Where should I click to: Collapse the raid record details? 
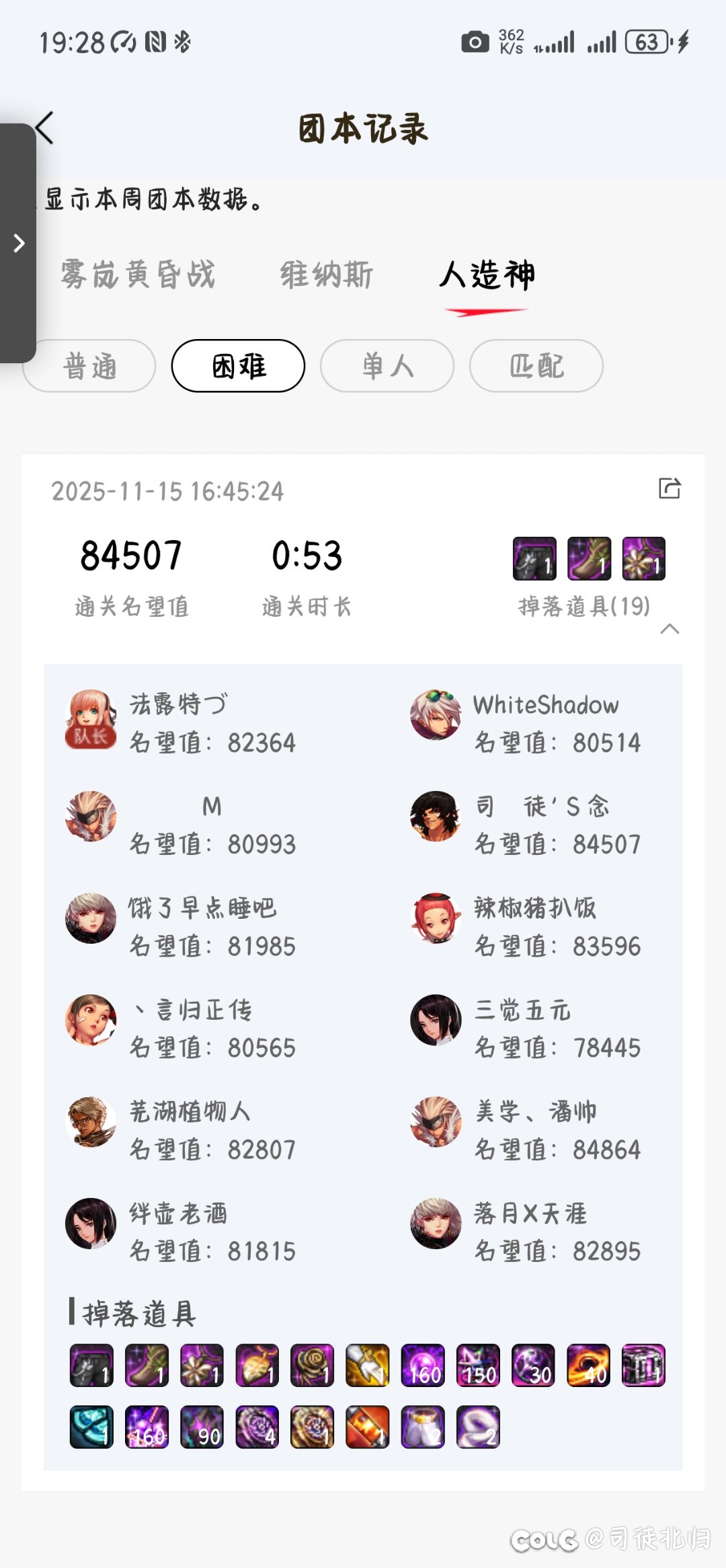(x=670, y=629)
